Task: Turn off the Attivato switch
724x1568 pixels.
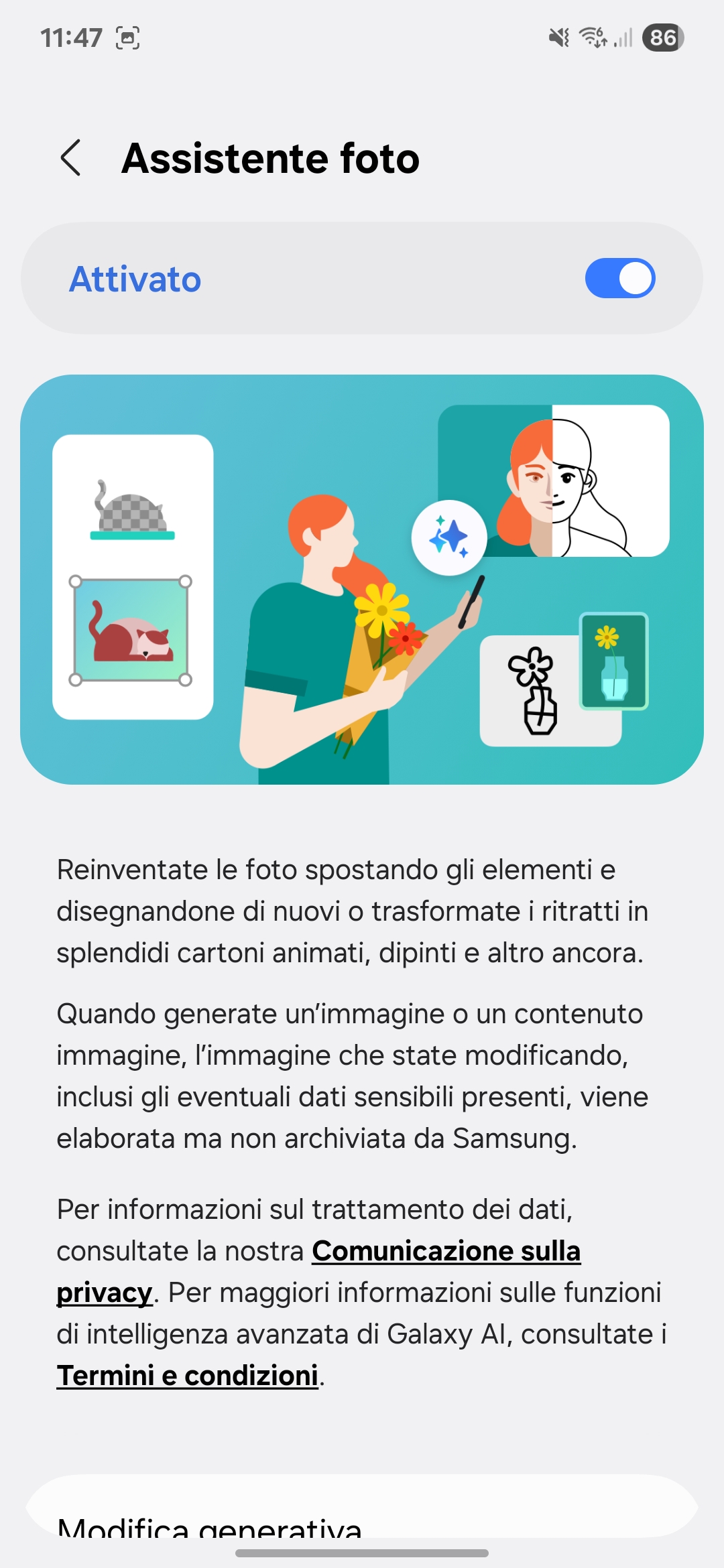Action: point(619,278)
